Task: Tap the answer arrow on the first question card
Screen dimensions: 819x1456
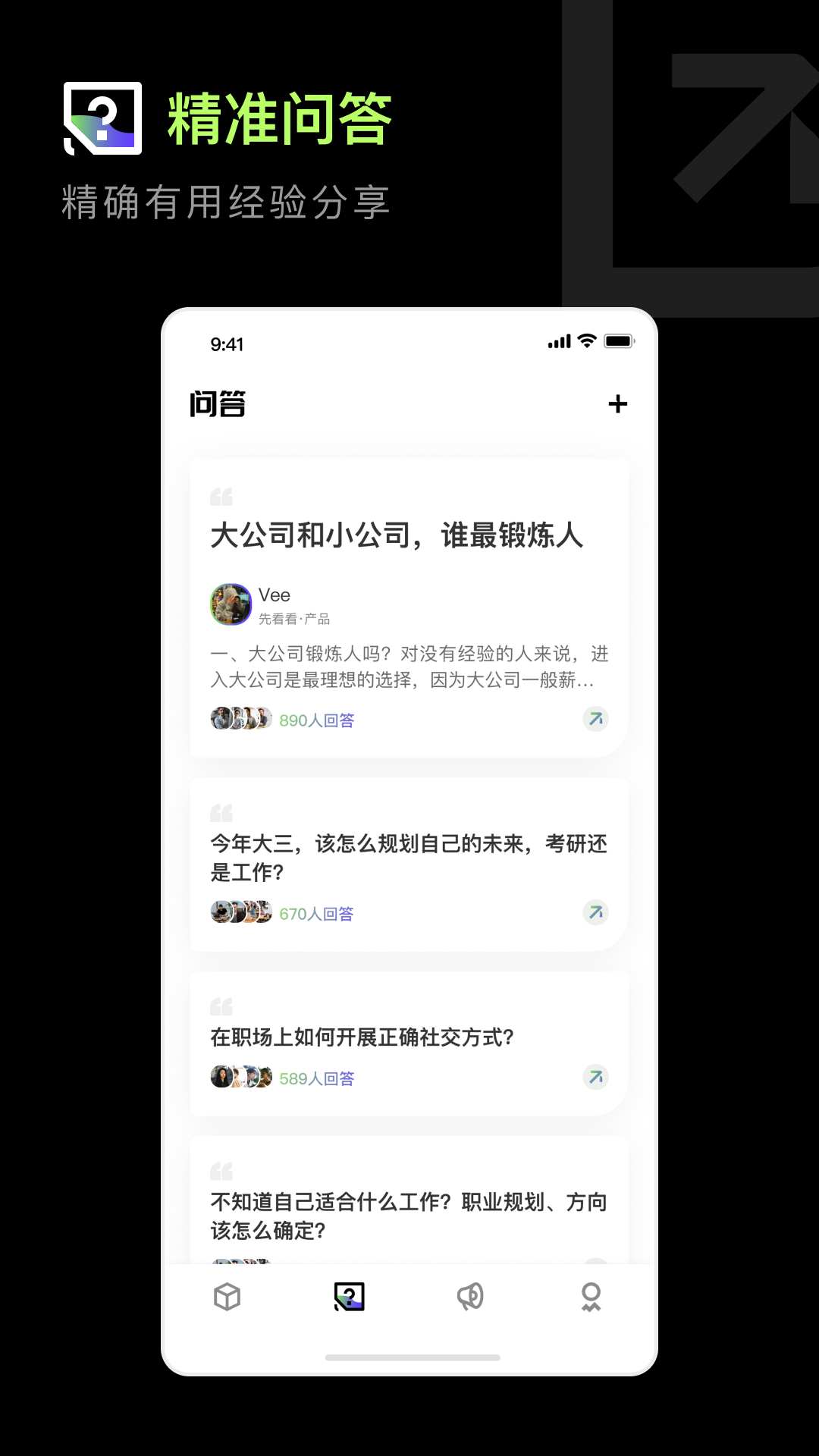Action: pos(596,718)
